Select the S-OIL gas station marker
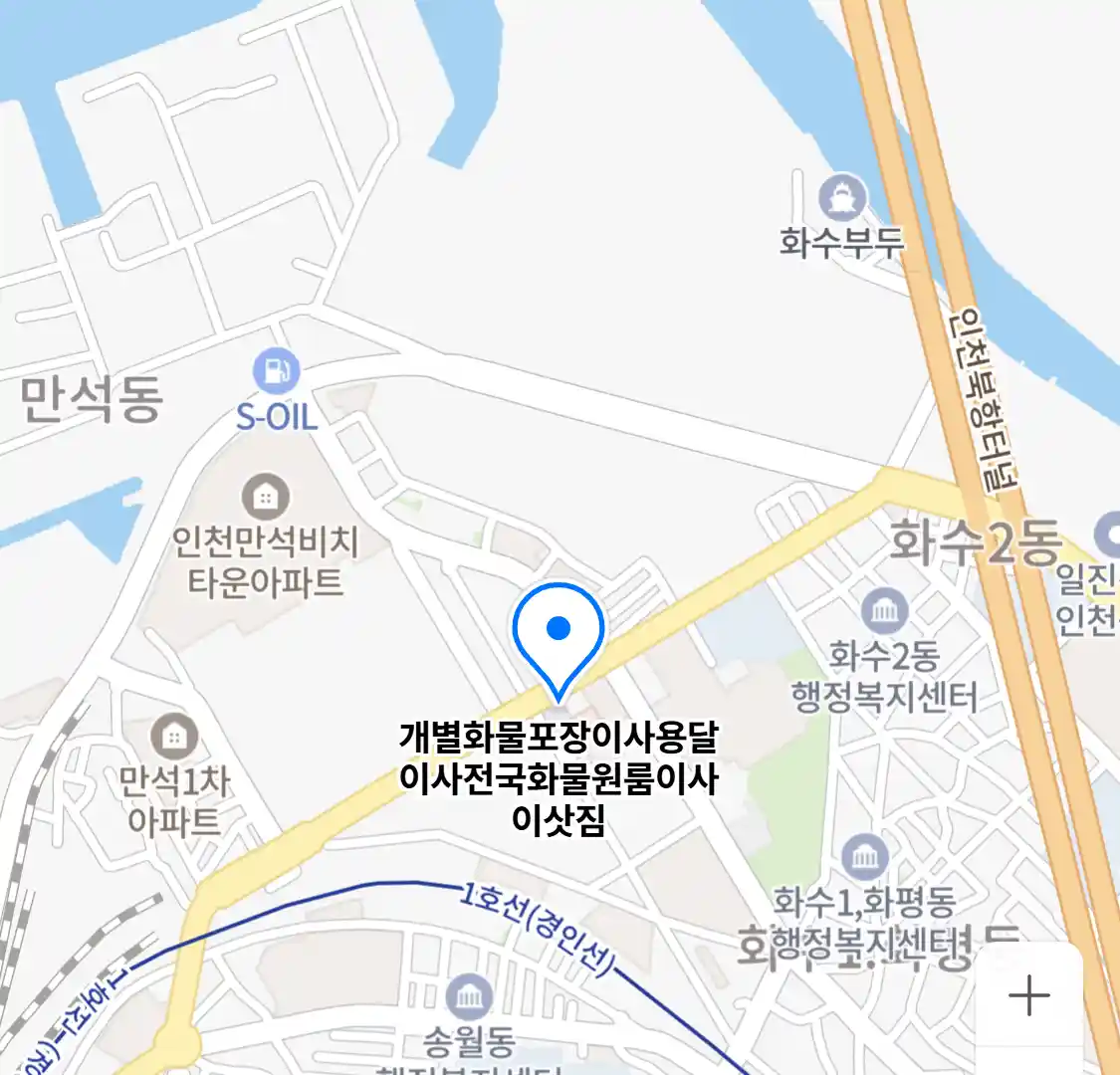This screenshot has height=1075, width=1120. pyautogui.click(x=276, y=373)
